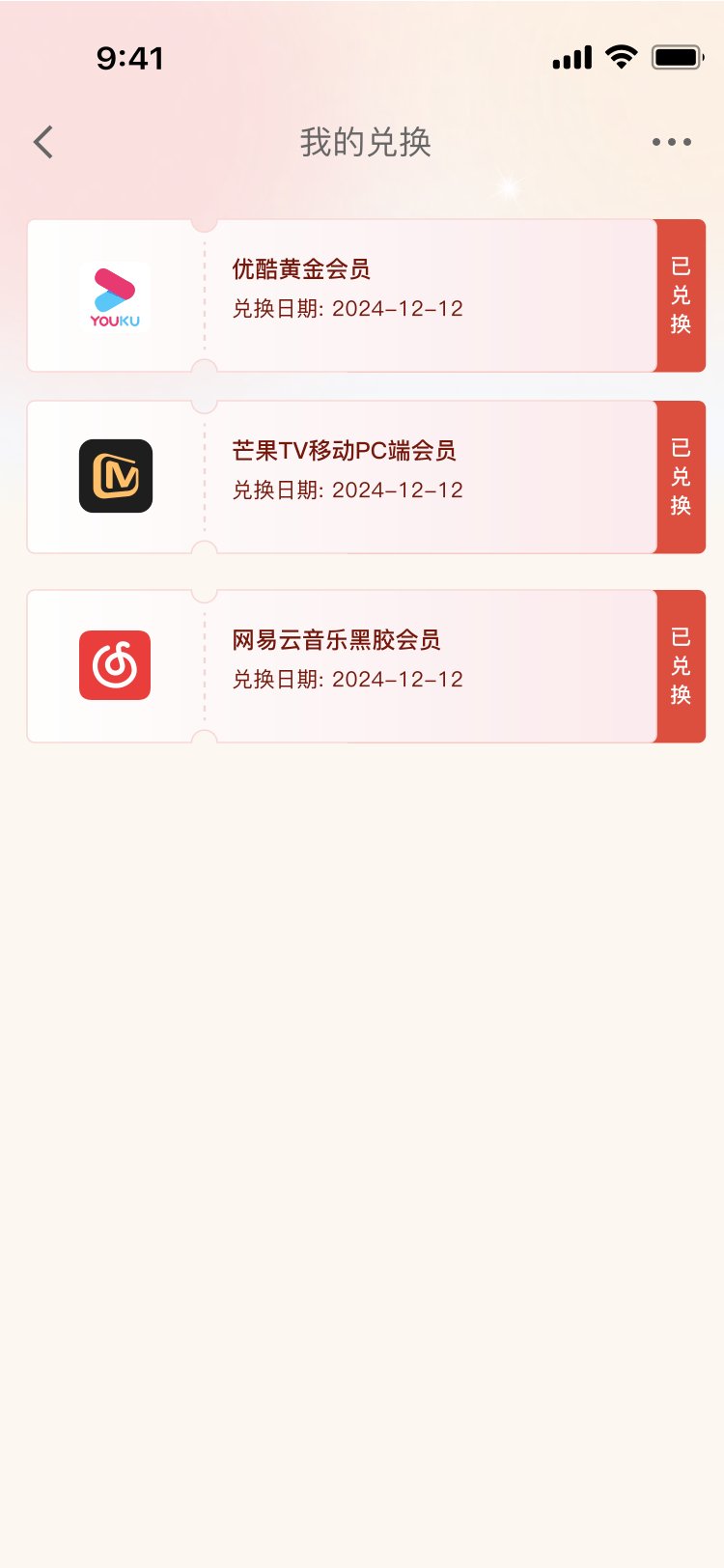Viewport: 724px width, 1568px height.
Task: Open the 优酷黄金会员 redemption card
Action: point(366,295)
